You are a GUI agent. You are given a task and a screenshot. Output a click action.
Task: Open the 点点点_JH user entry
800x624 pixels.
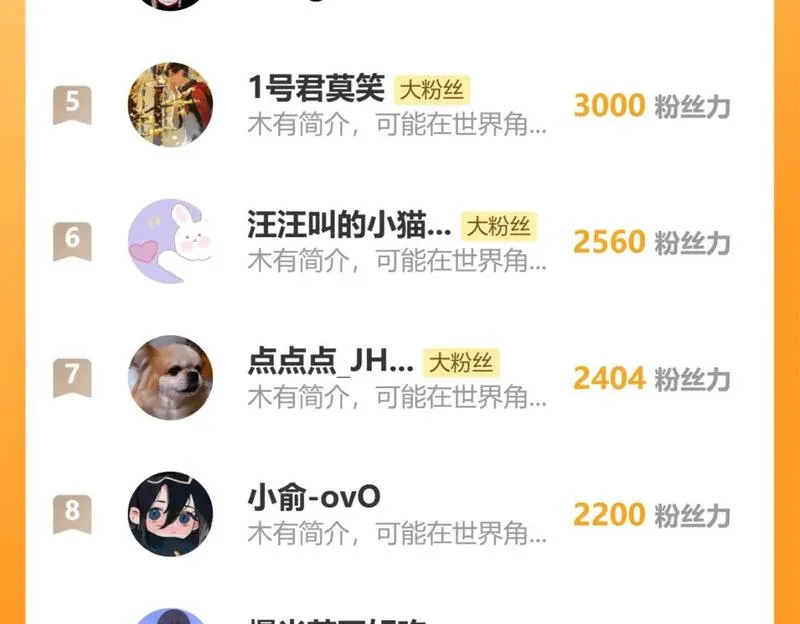pyautogui.click(x=330, y=363)
